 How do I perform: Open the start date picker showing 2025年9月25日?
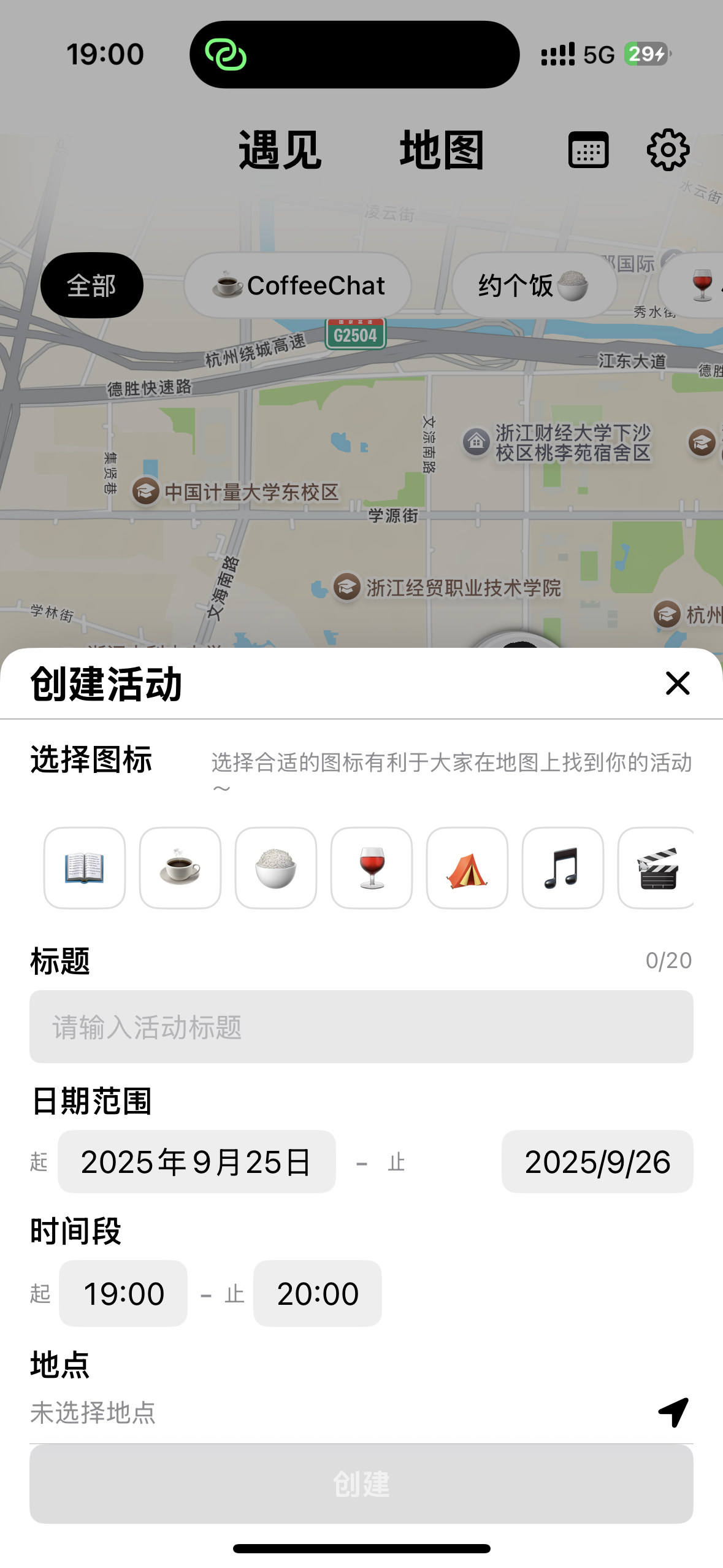(x=196, y=1161)
